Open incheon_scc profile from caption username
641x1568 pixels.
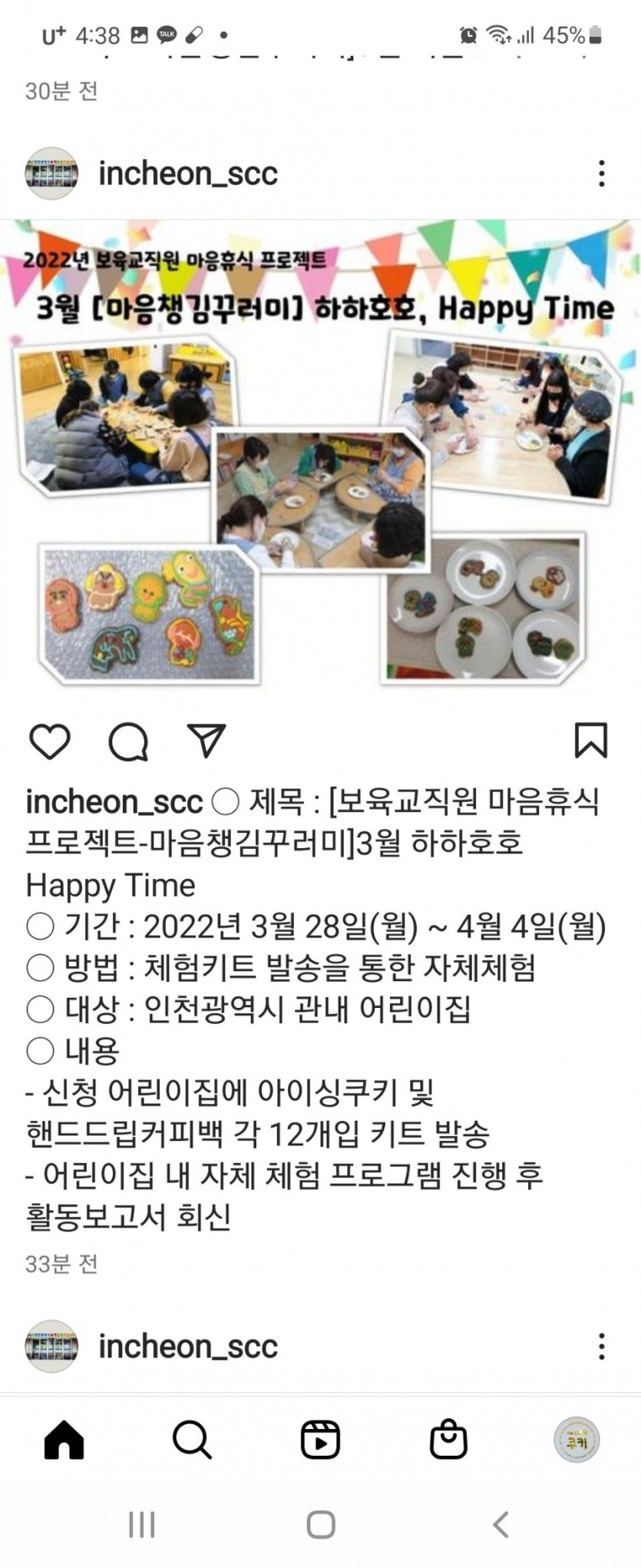(114, 802)
